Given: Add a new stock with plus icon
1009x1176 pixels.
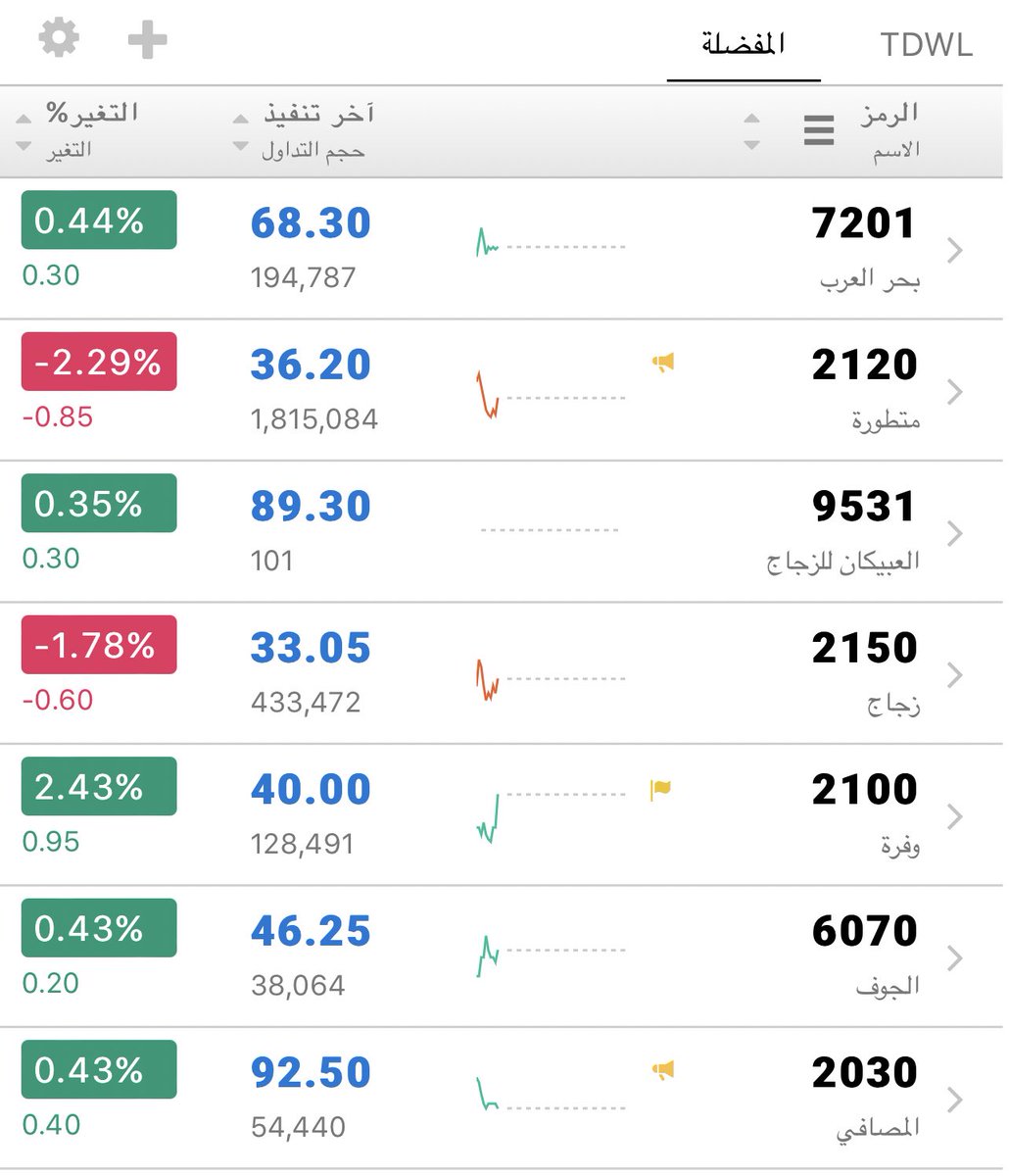Looking at the screenshot, I should click(x=147, y=40).
